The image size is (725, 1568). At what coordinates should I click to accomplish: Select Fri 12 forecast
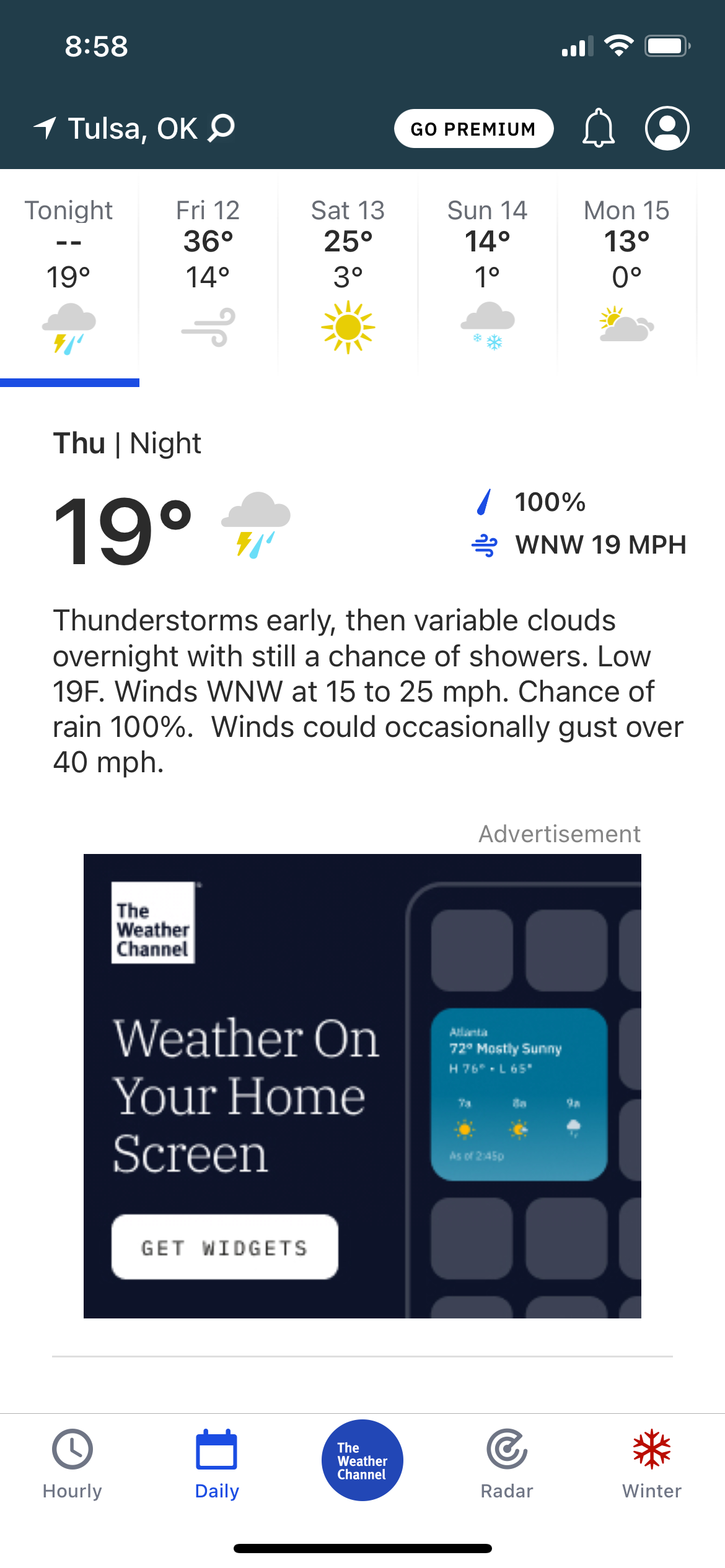(x=208, y=276)
